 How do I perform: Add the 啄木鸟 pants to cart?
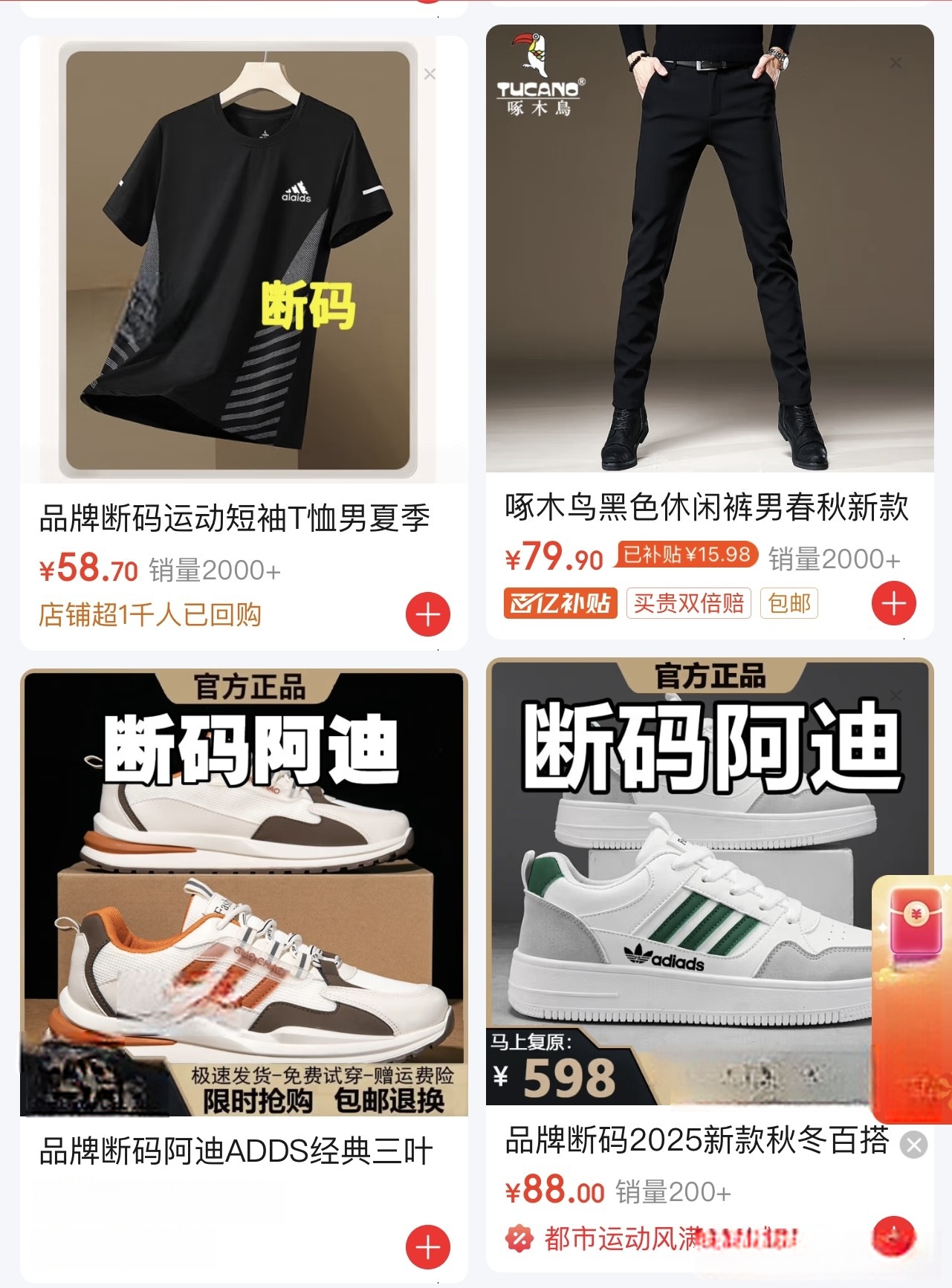[893, 603]
